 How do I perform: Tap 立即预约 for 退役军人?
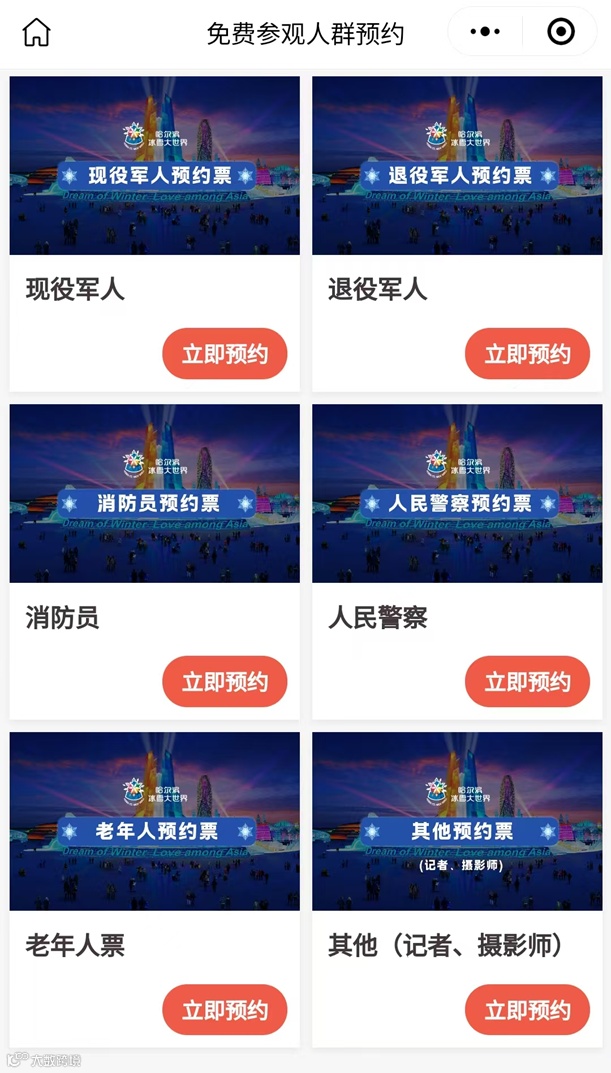click(x=528, y=354)
